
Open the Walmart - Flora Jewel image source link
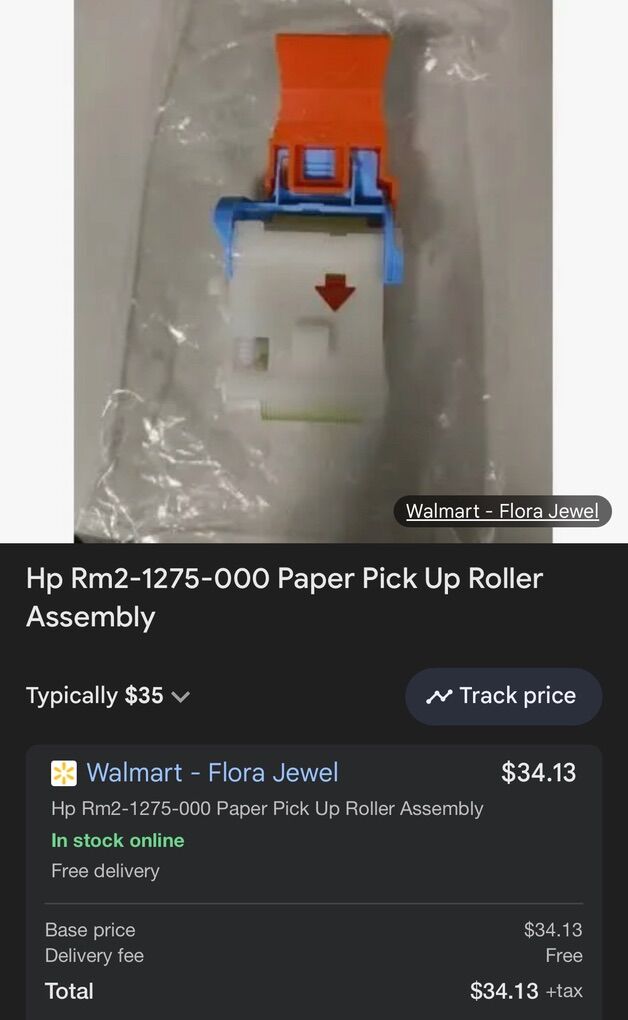[x=502, y=511]
